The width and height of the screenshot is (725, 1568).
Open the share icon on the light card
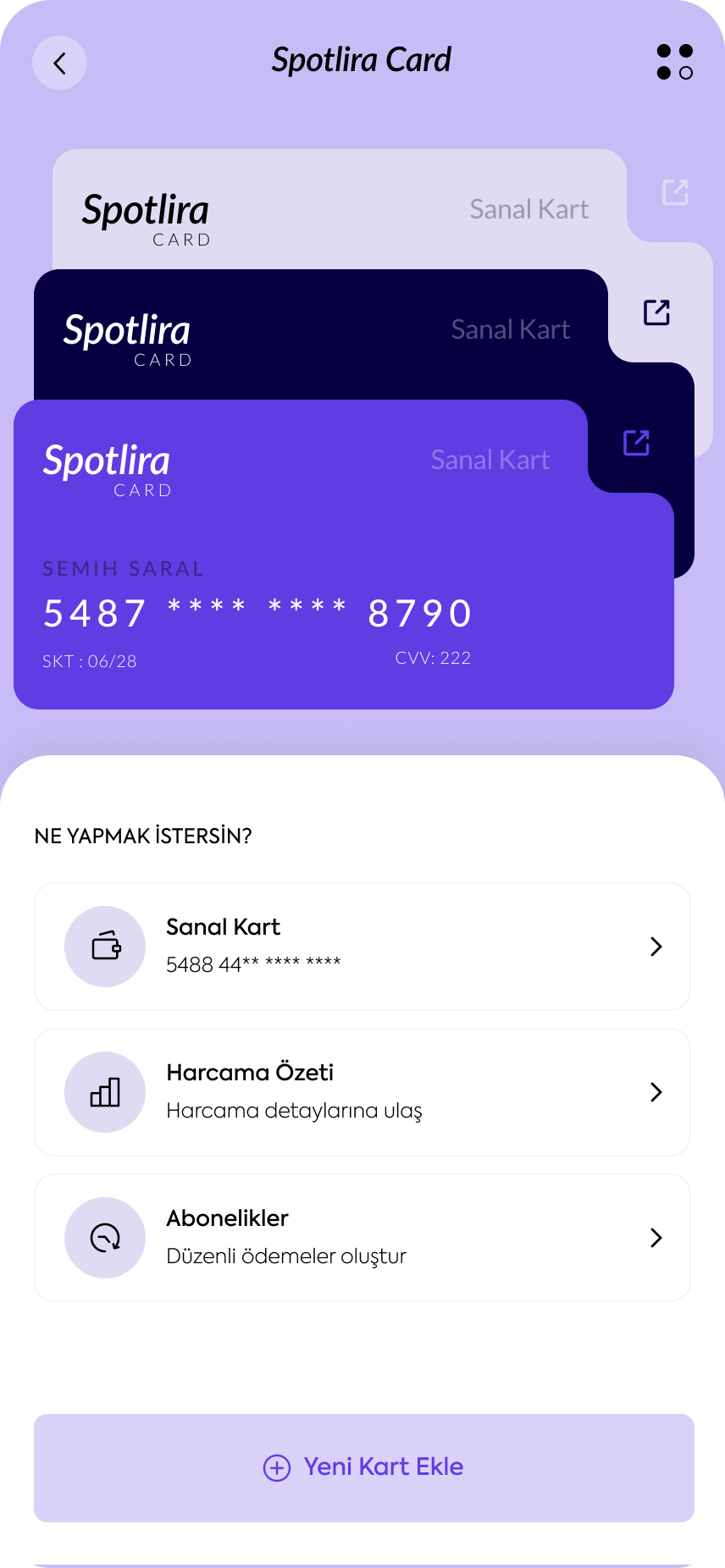click(x=675, y=192)
